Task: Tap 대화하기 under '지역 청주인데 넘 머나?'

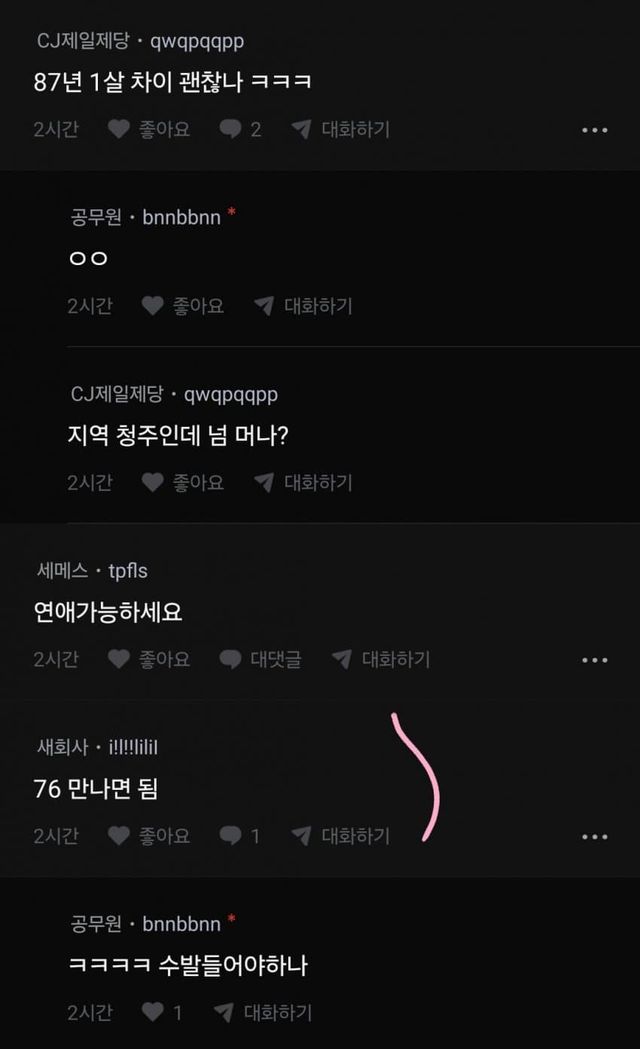Action: (303, 482)
